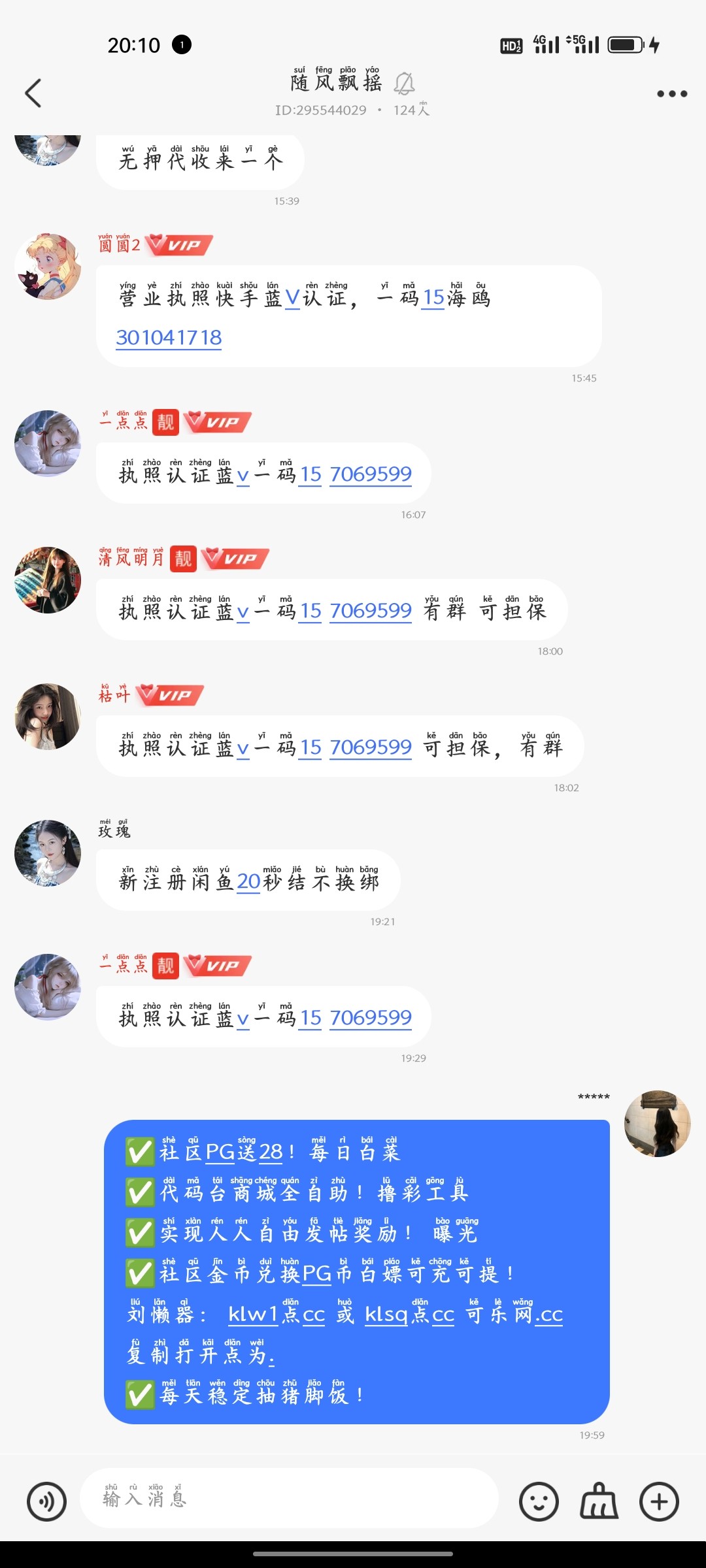The image size is (706, 1568).
Task: Switch to voice input with the sound icon
Action: pos(47,1500)
